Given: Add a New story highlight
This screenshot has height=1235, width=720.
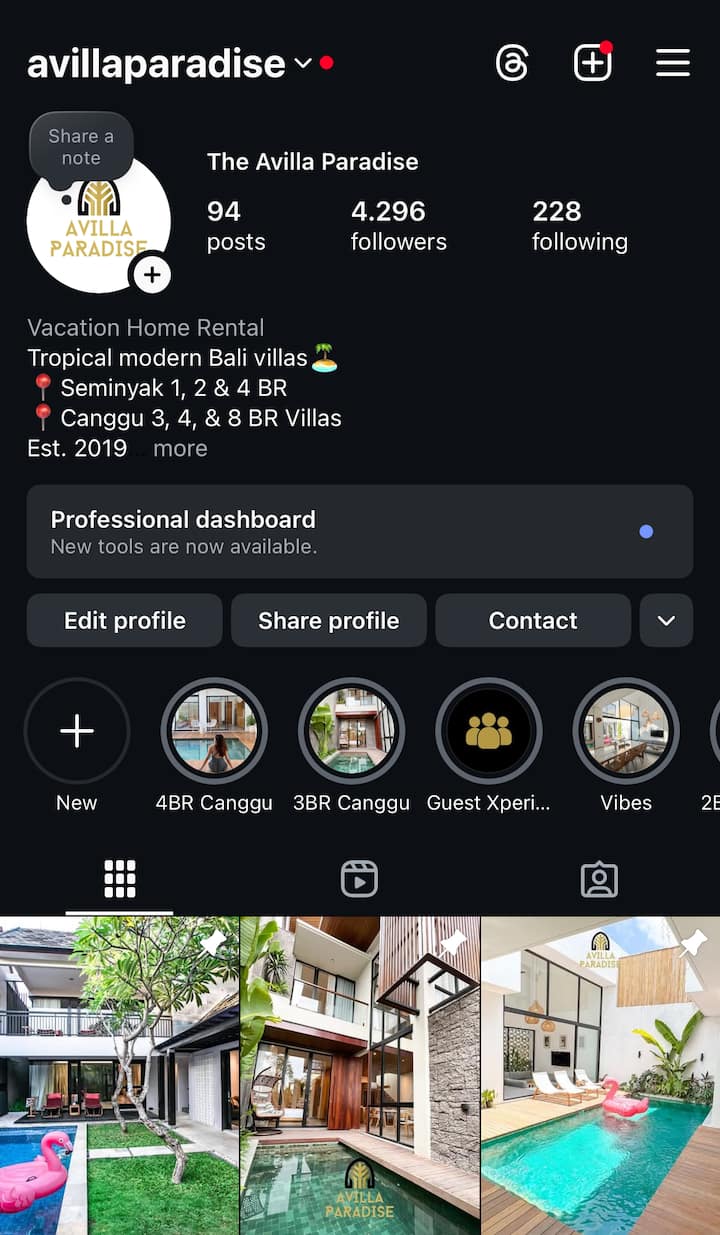Looking at the screenshot, I should pyautogui.click(x=77, y=732).
